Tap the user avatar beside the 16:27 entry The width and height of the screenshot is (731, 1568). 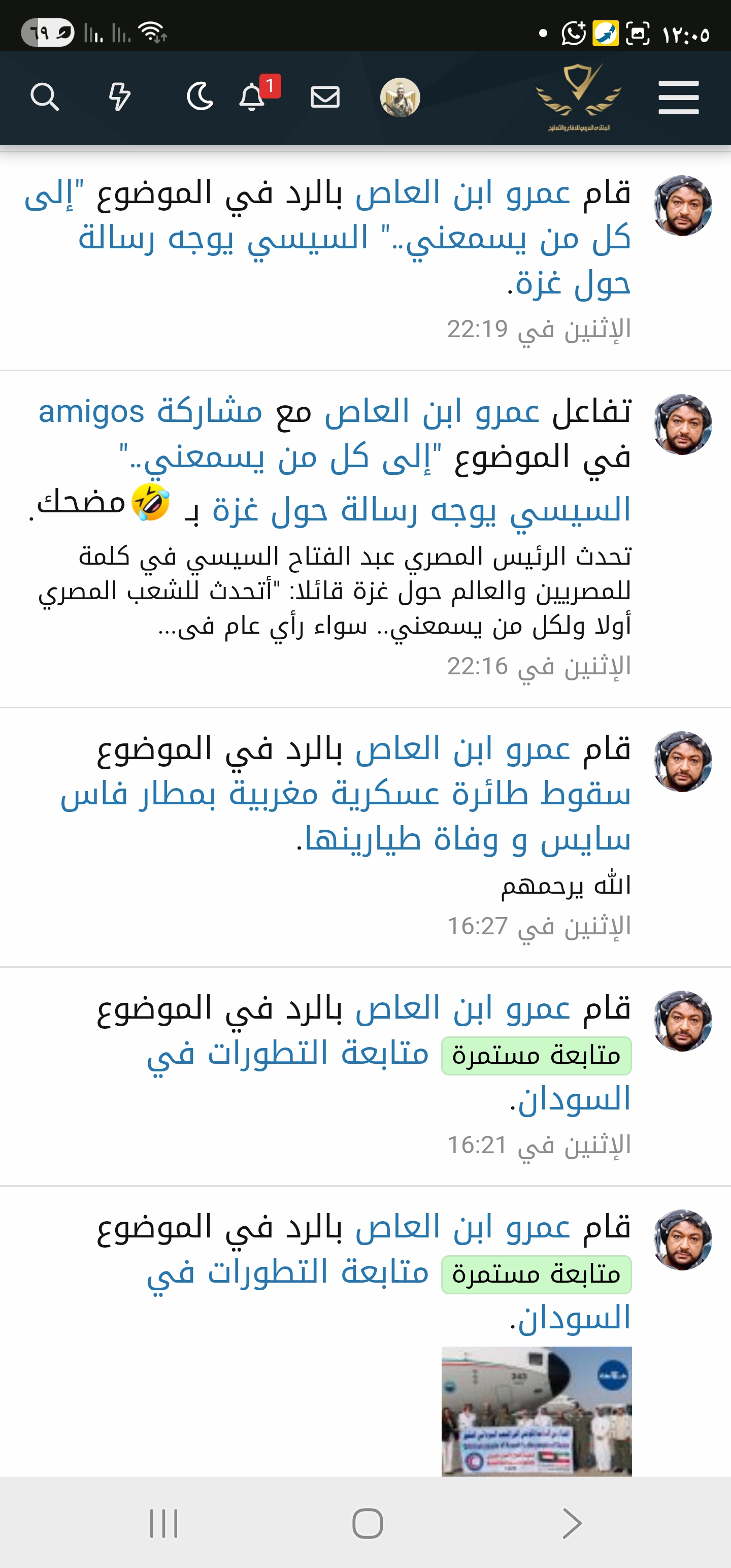pos(682,762)
